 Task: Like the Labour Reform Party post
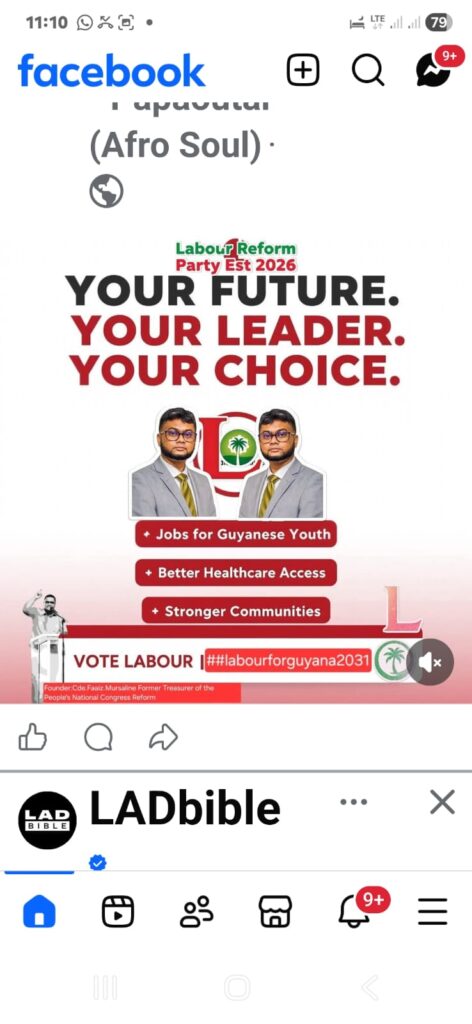coord(33,739)
